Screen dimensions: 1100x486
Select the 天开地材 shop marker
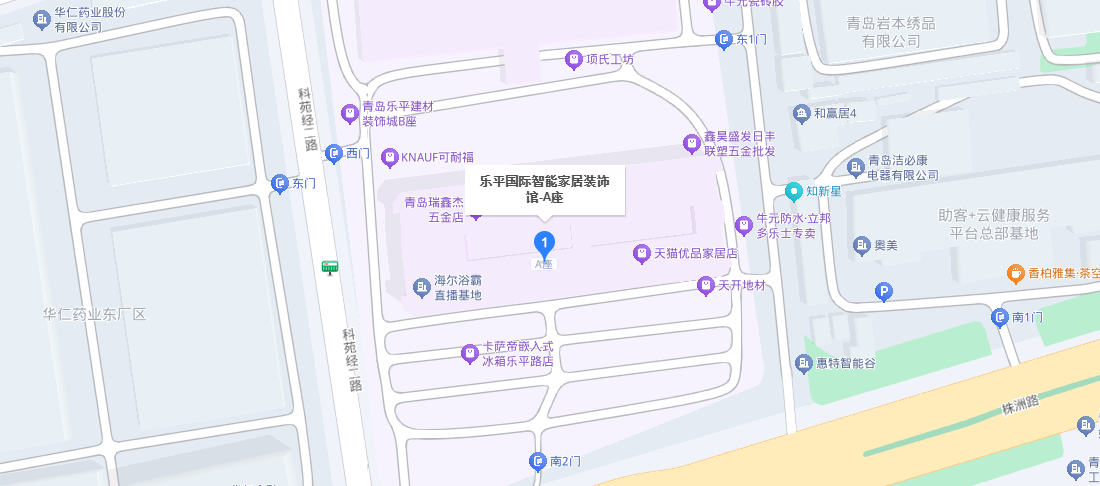[706, 286]
